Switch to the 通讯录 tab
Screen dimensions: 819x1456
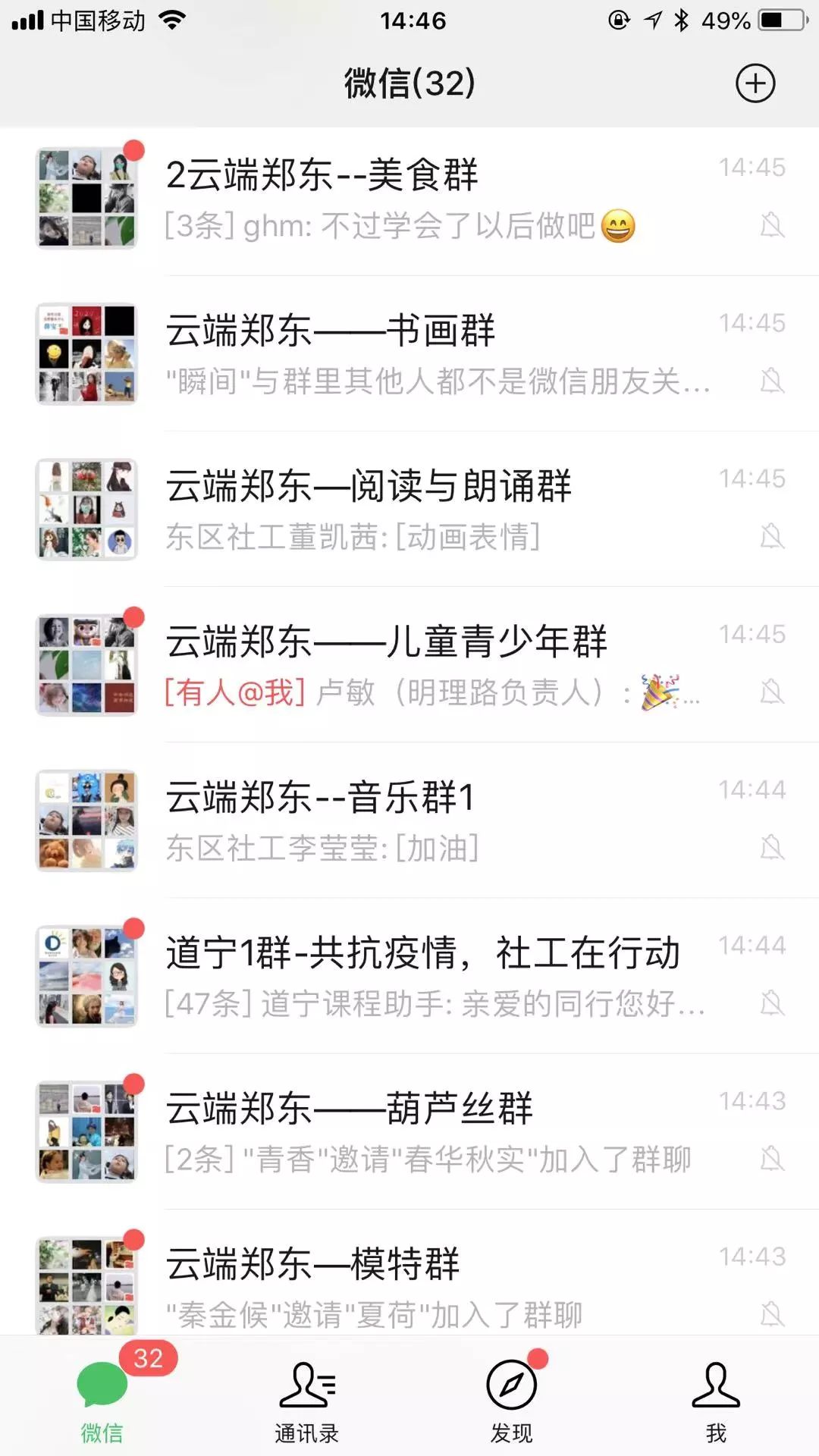306,1401
